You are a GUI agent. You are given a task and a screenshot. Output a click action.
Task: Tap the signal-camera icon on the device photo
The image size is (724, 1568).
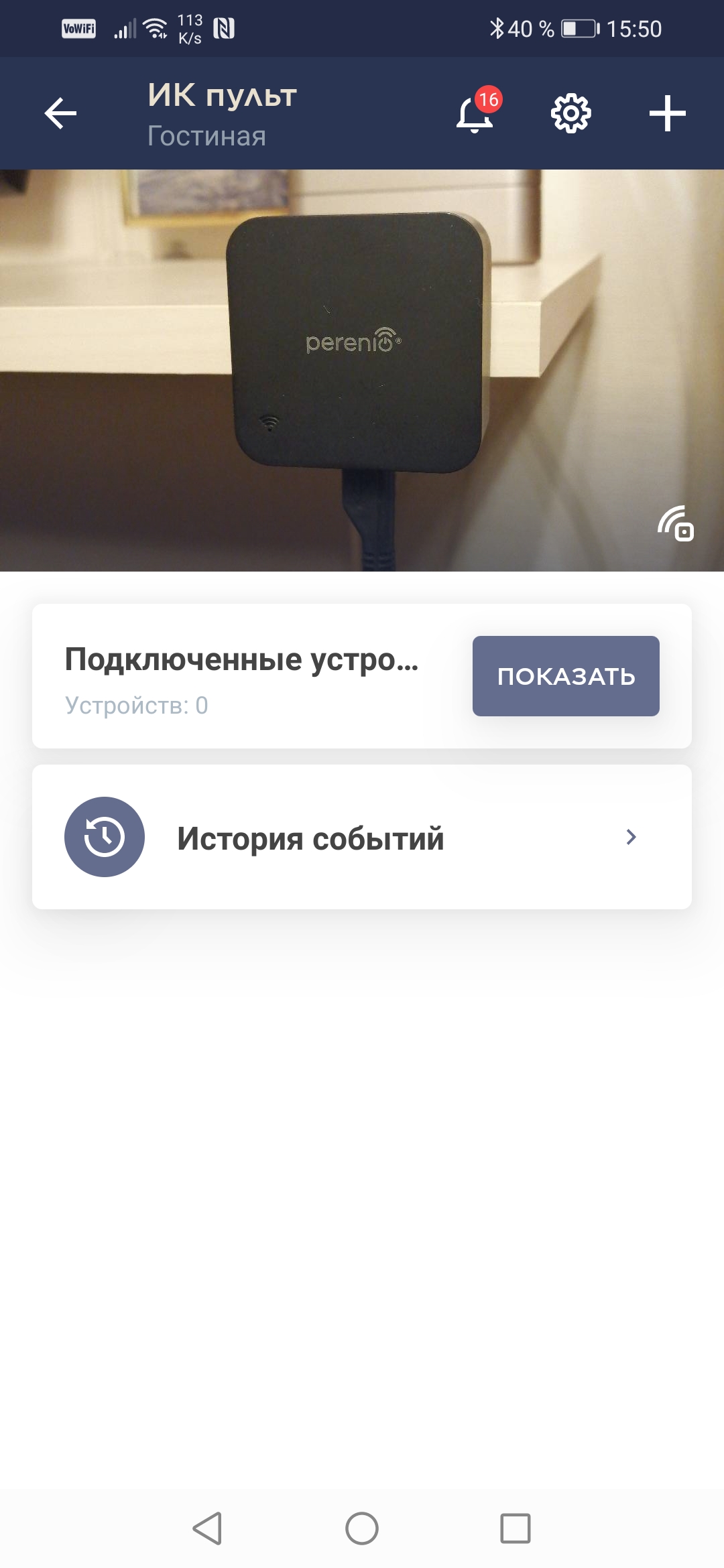coord(675,523)
